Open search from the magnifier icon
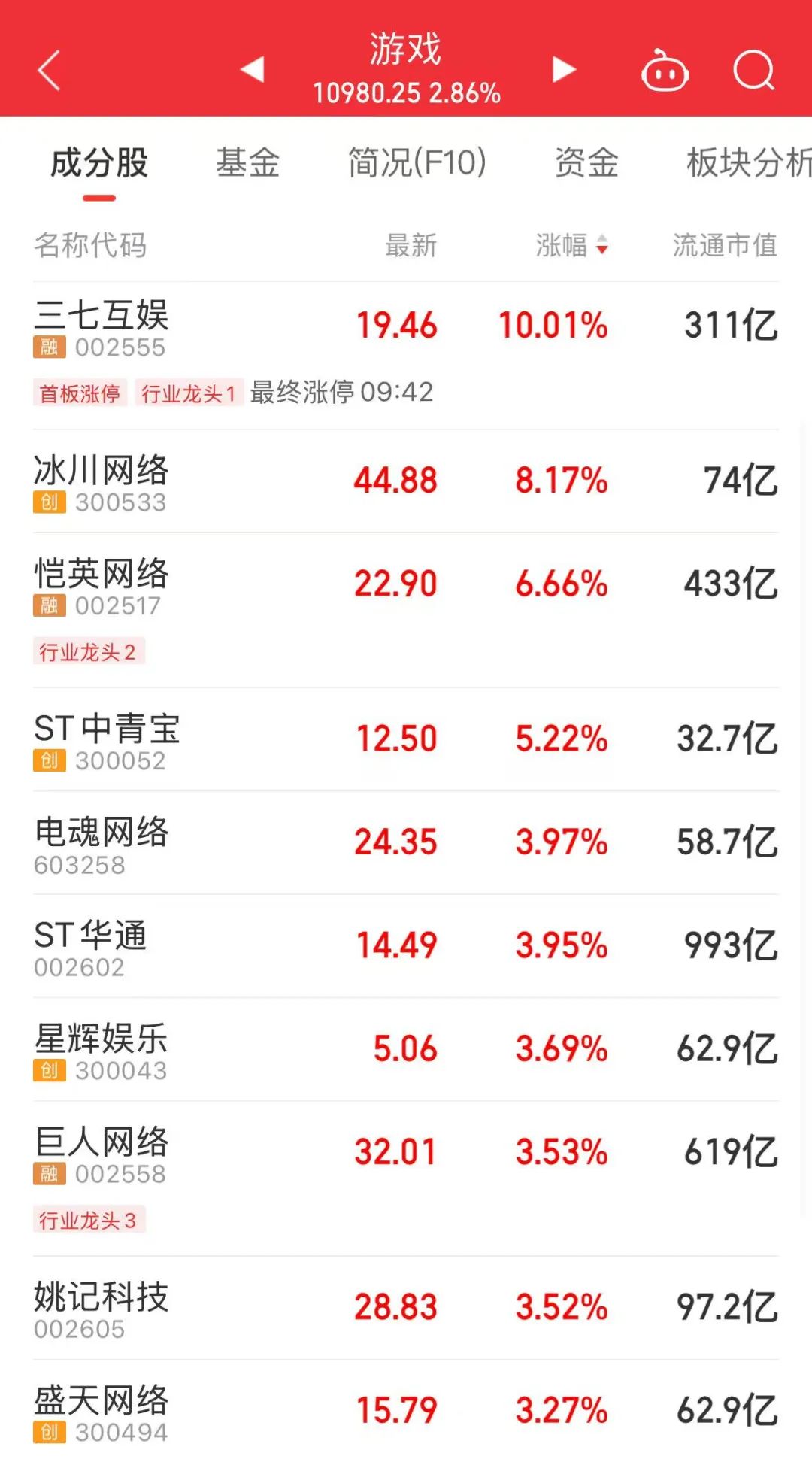Screen dimensions: 812x1462 coord(753,71)
